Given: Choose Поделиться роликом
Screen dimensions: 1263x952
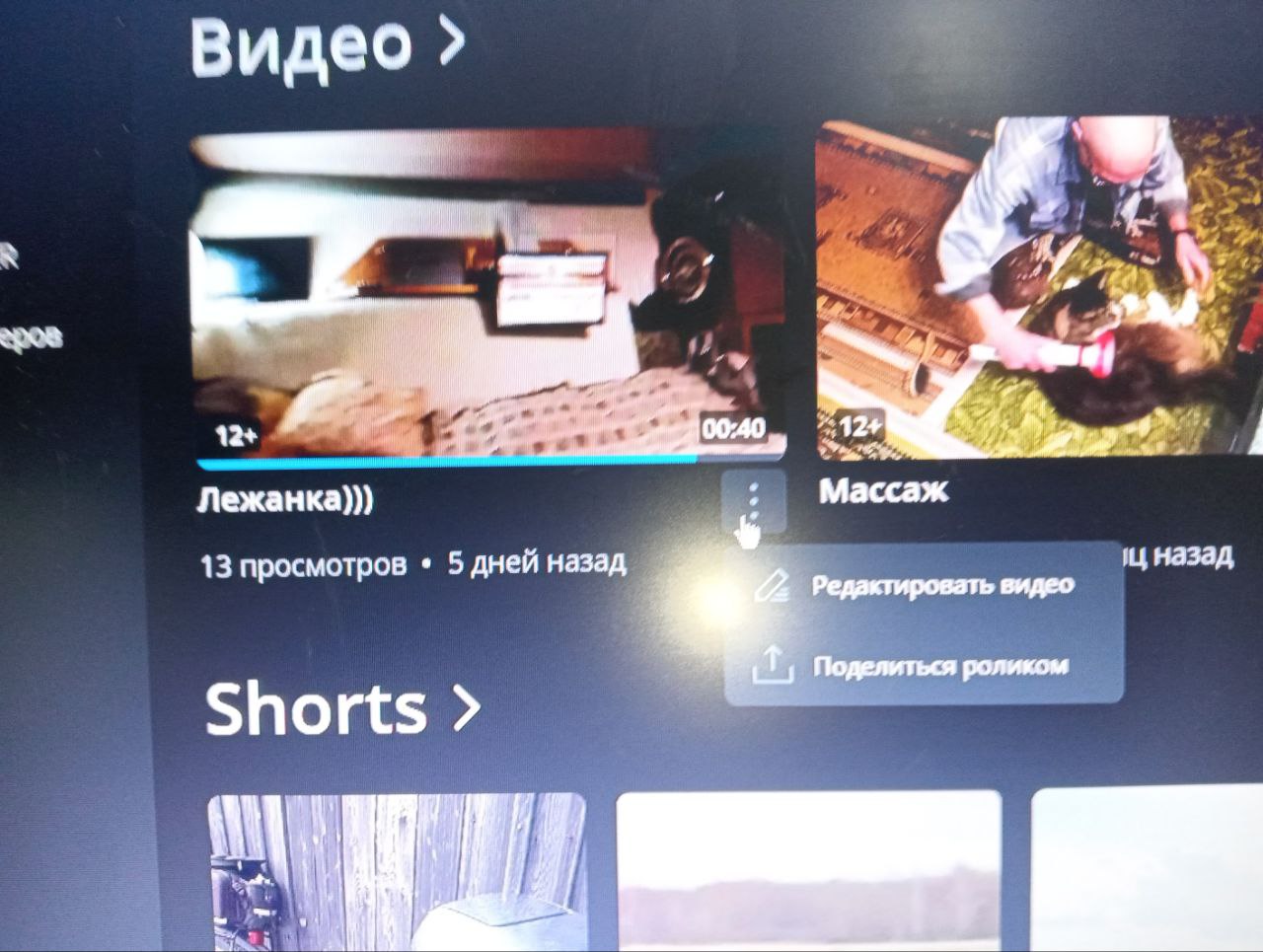Looking at the screenshot, I should click(x=938, y=667).
